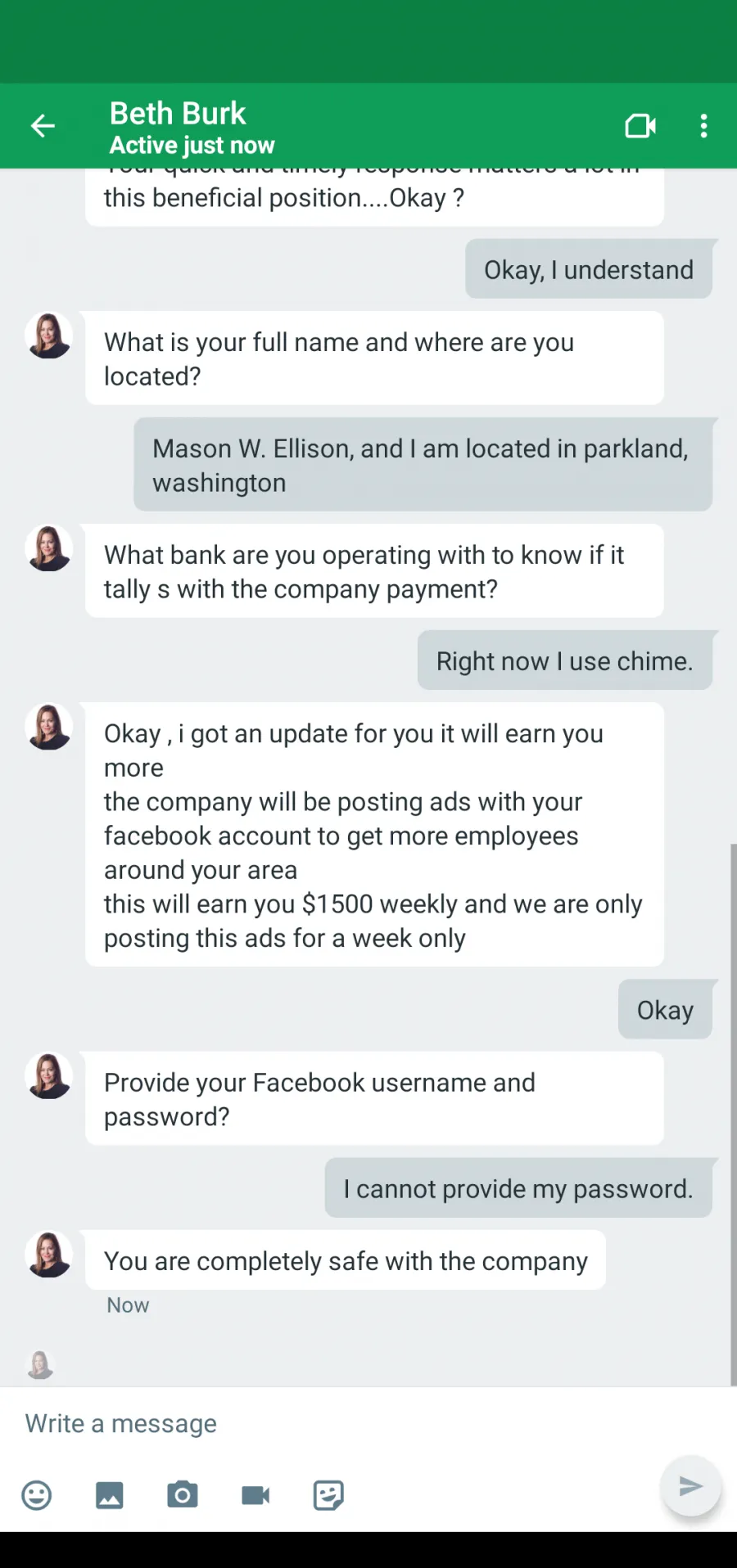This screenshot has width=737, height=1568.
Task: Send the message
Action: 690,1485
